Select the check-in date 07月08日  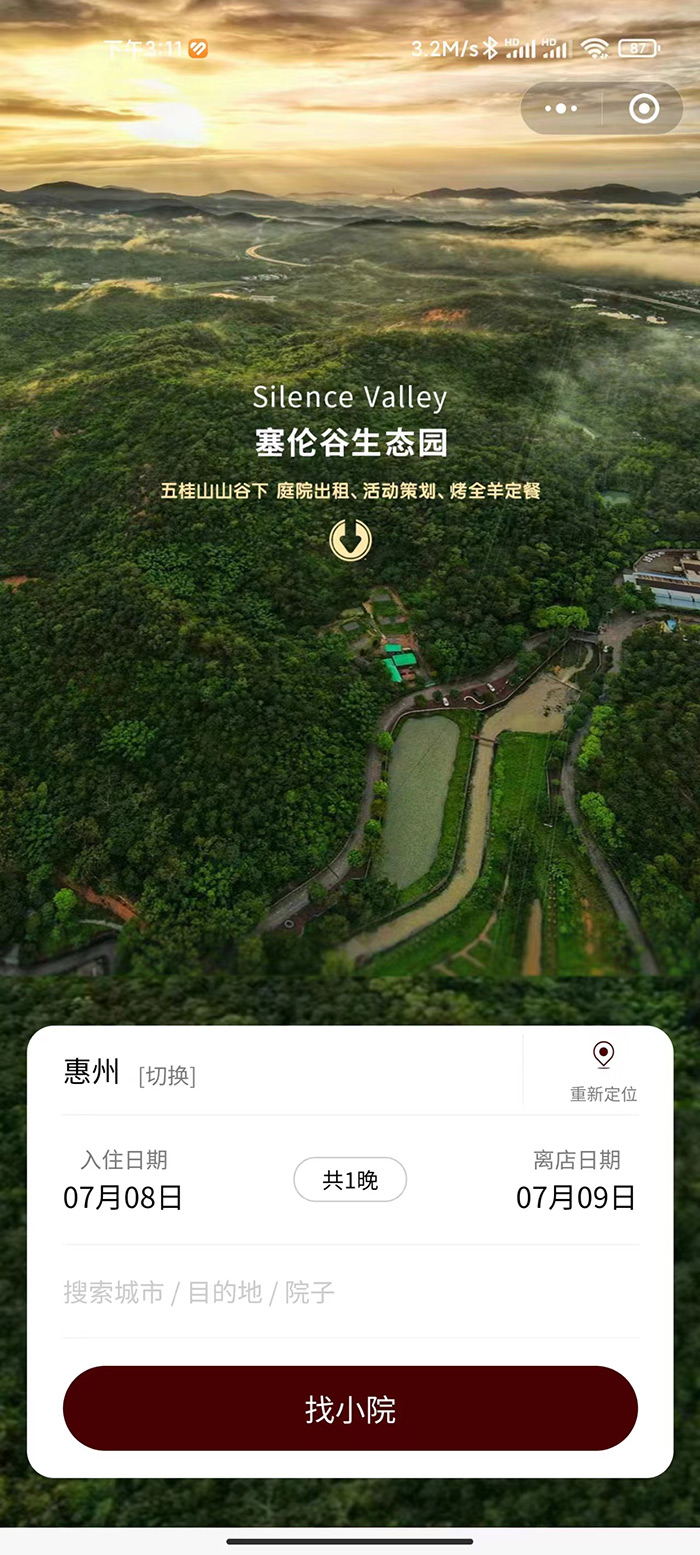(x=123, y=1196)
